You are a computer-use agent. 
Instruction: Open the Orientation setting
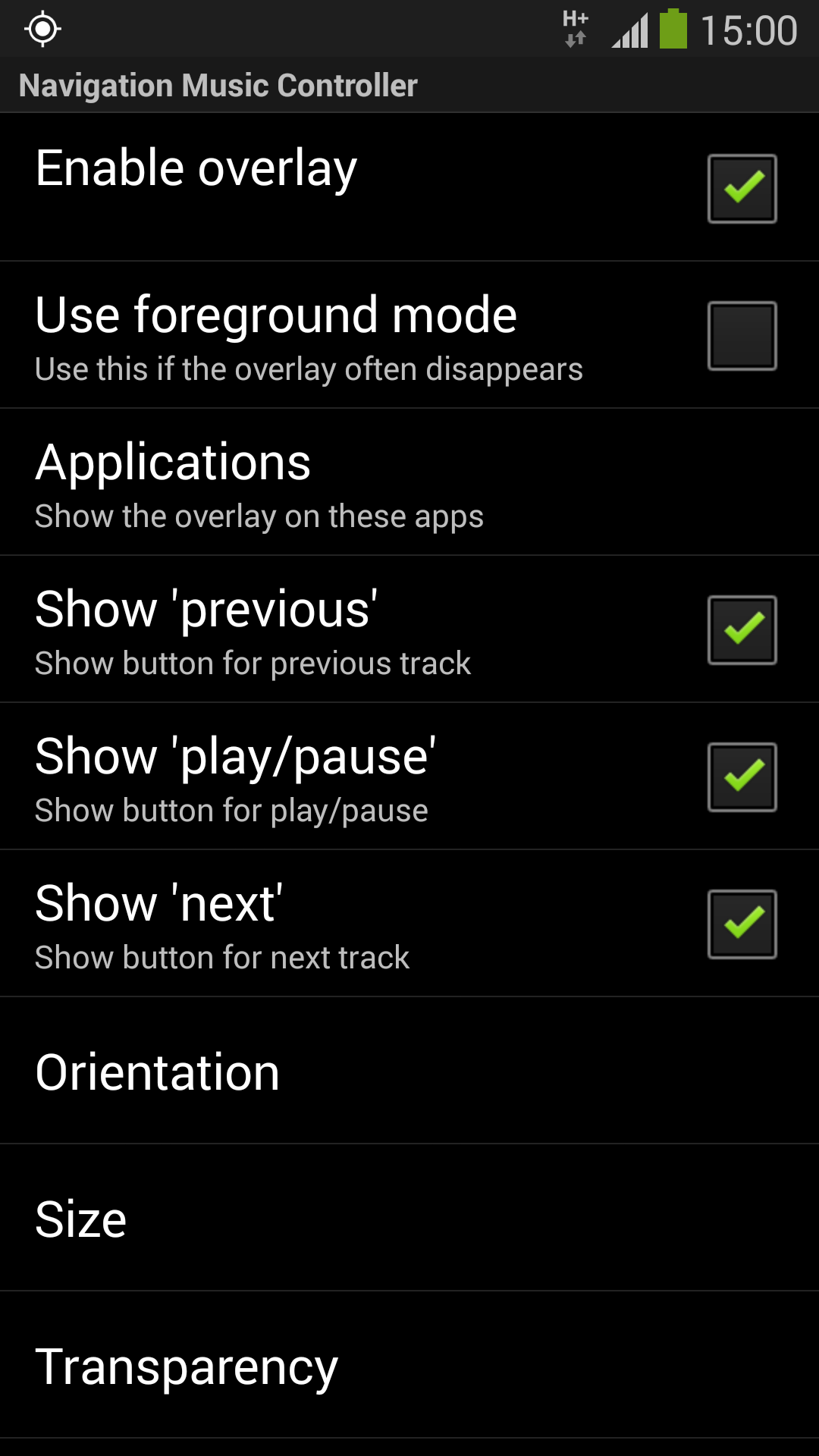click(x=409, y=1071)
